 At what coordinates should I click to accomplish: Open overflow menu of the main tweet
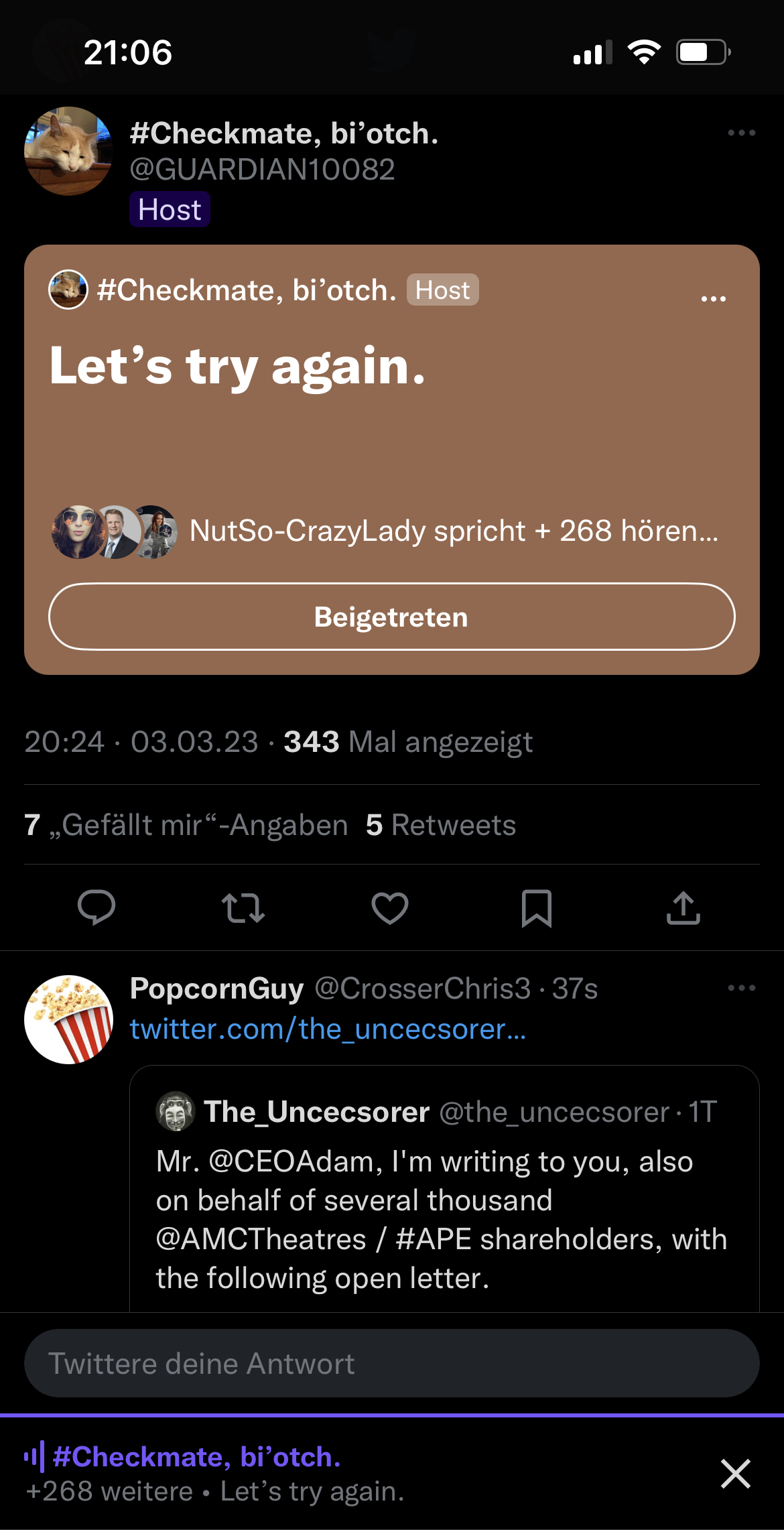tap(741, 133)
